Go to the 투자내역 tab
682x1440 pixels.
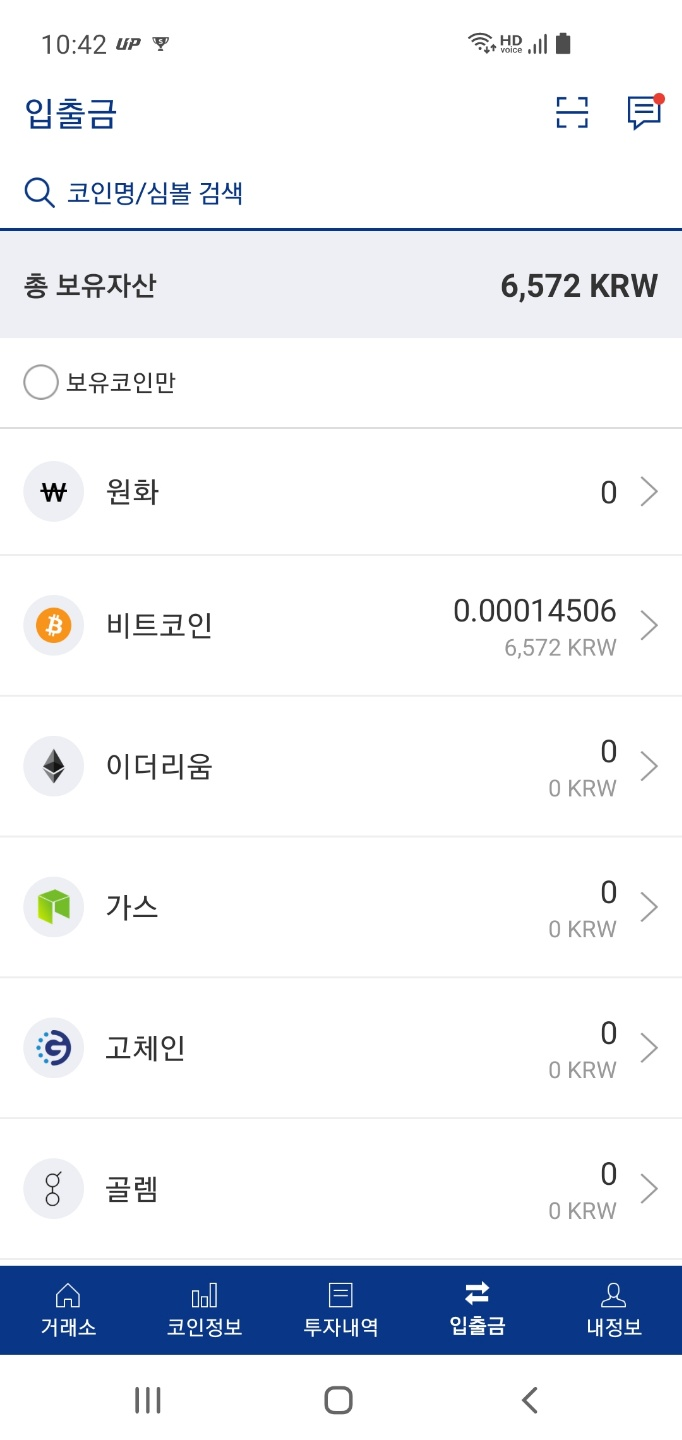click(x=341, y=1310)
